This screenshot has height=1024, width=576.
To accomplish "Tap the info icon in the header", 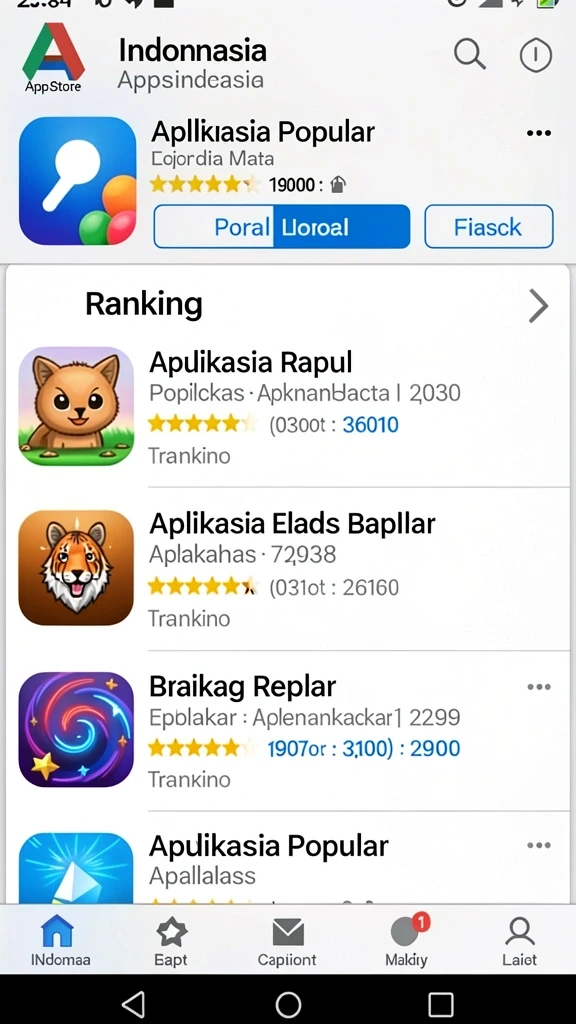I will pos(536,55).
